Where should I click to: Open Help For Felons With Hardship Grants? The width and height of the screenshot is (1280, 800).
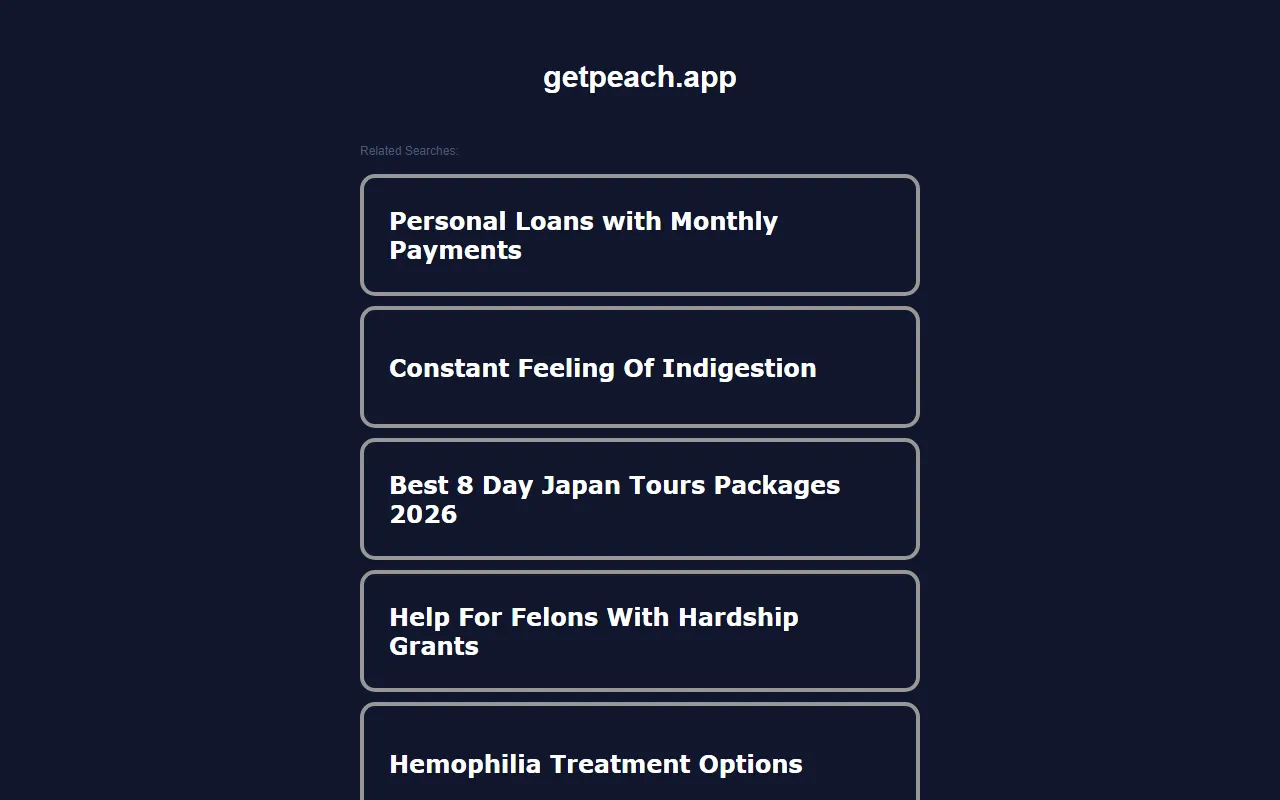point(639,631)
